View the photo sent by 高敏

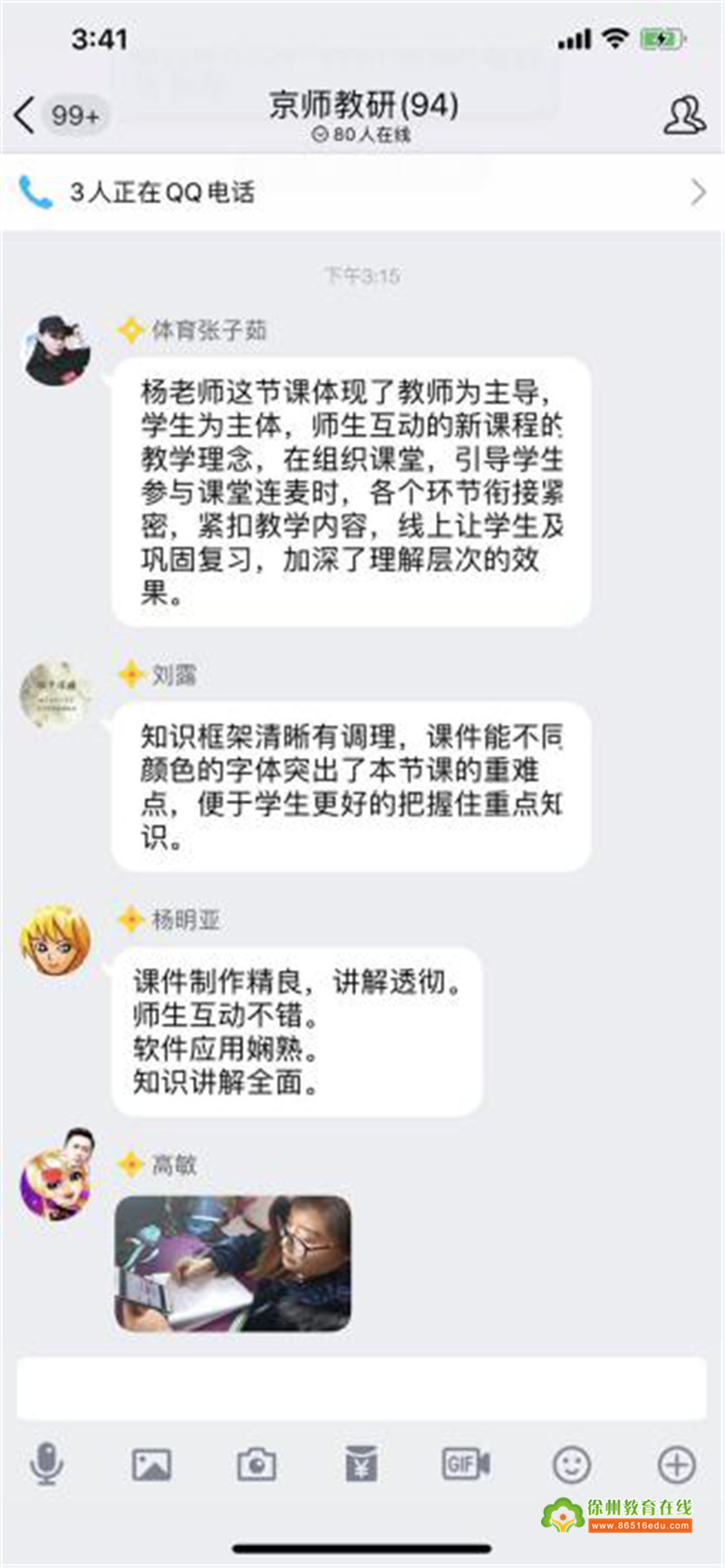(x=233, y=1264)
